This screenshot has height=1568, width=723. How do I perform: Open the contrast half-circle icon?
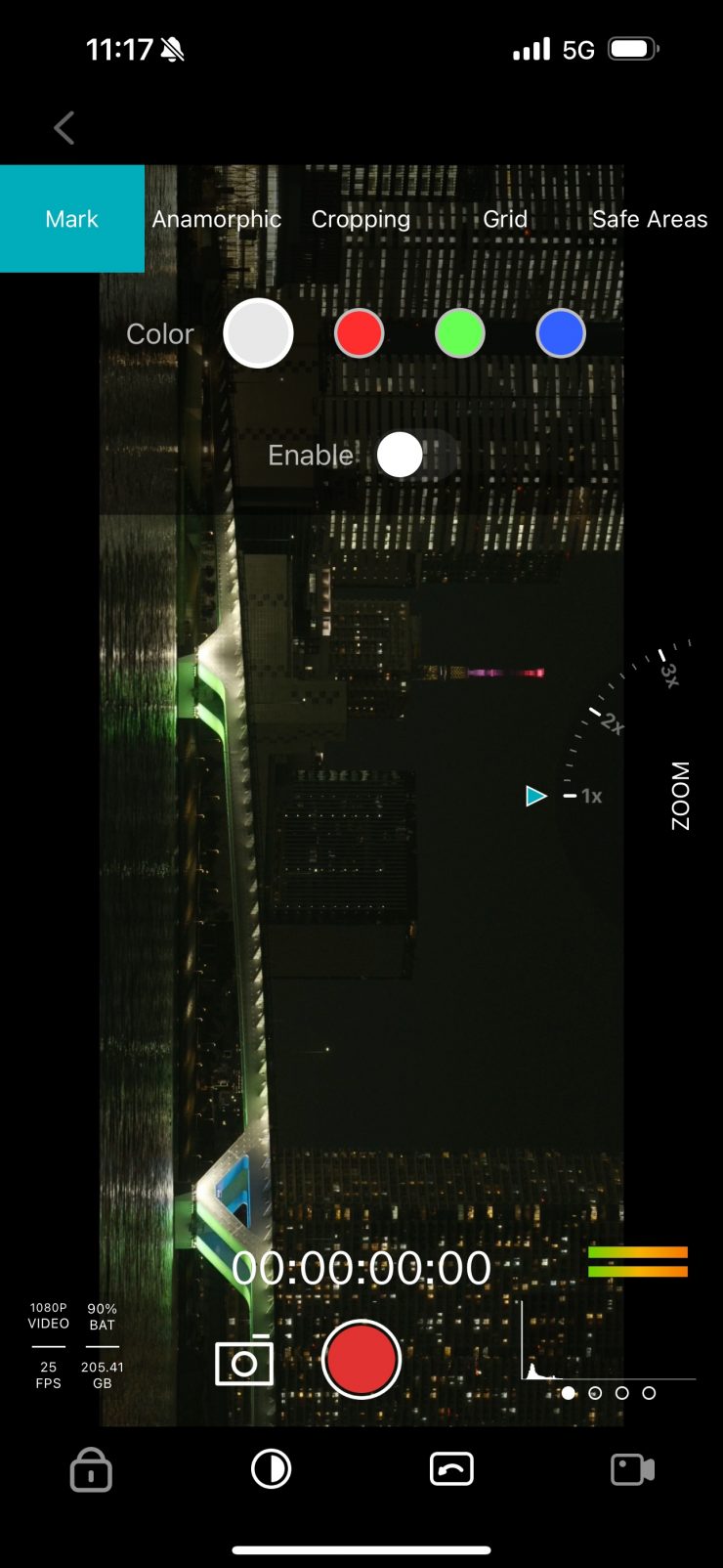(x=271, y=1469)
